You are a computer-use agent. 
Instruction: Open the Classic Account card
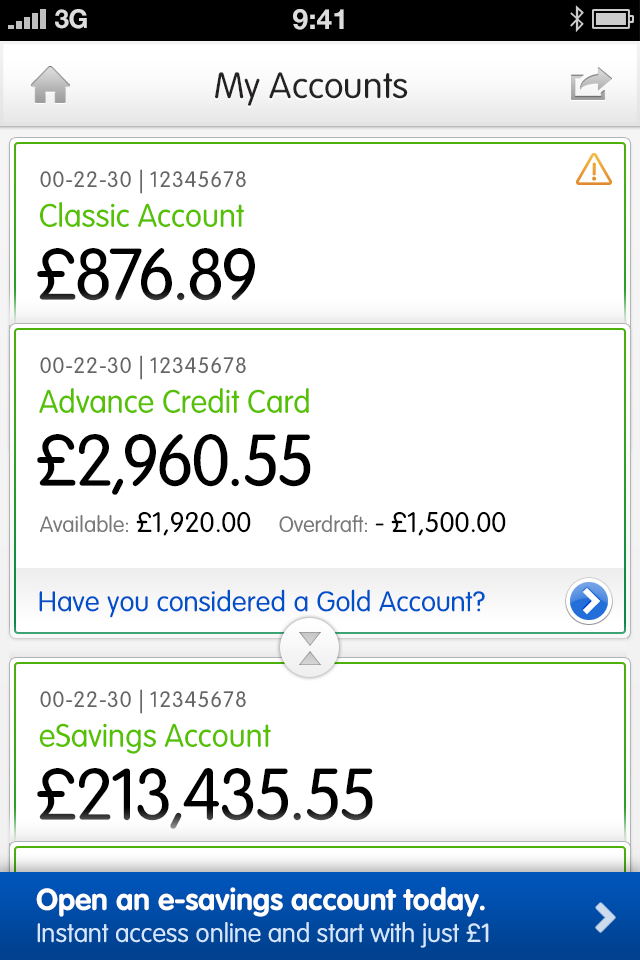319,232
